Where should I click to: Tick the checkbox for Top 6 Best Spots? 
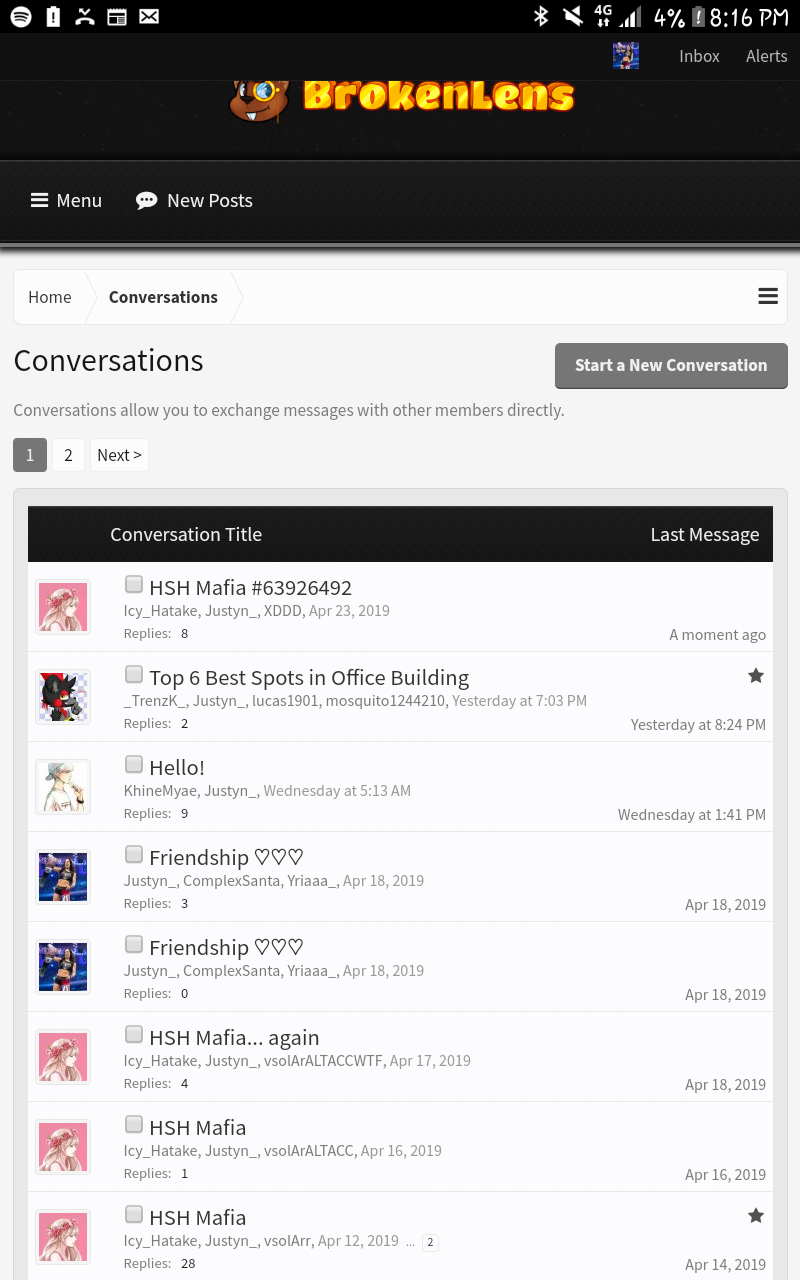(134, 675)
